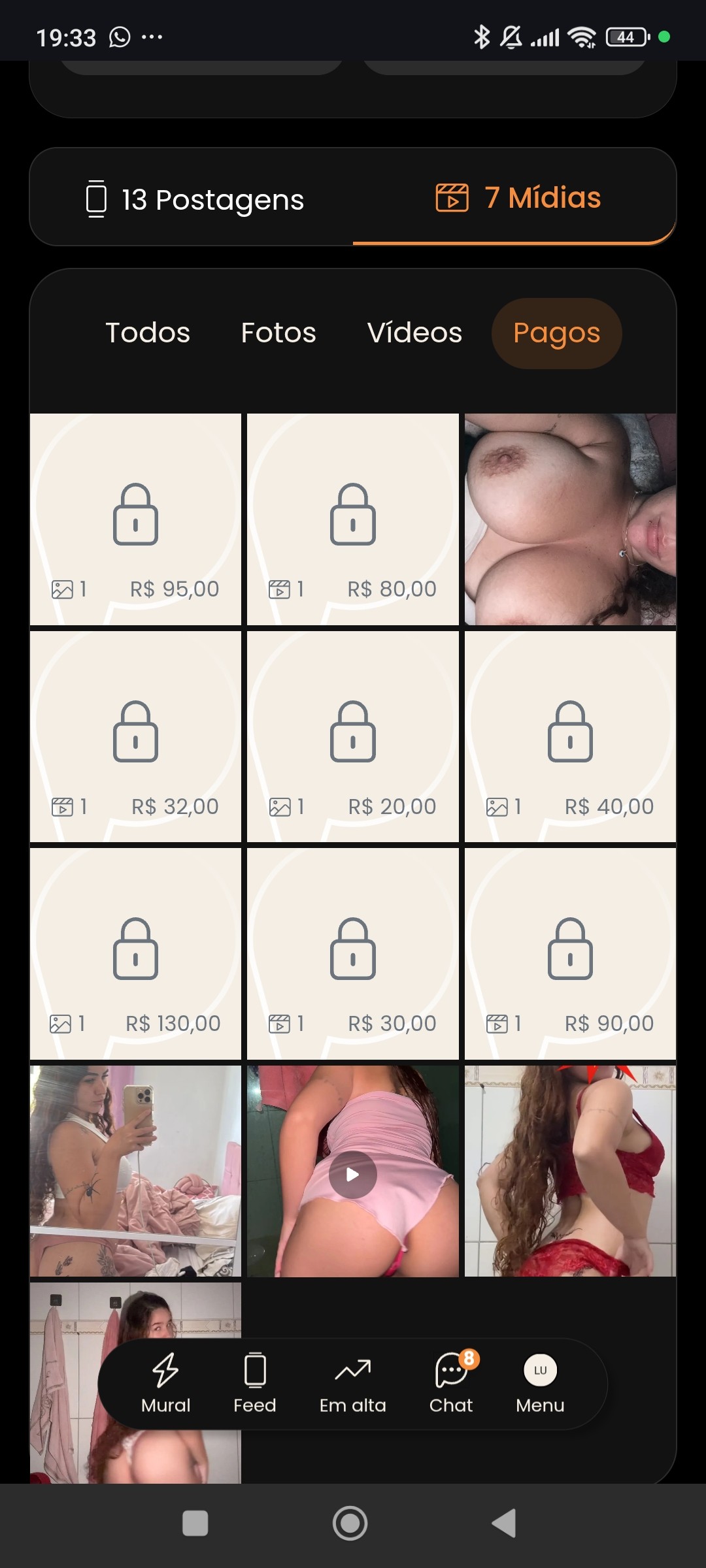706x1568 pixels.
Task: Switch to the 13 Postagens tab
Action: click(x=195, y=199)
